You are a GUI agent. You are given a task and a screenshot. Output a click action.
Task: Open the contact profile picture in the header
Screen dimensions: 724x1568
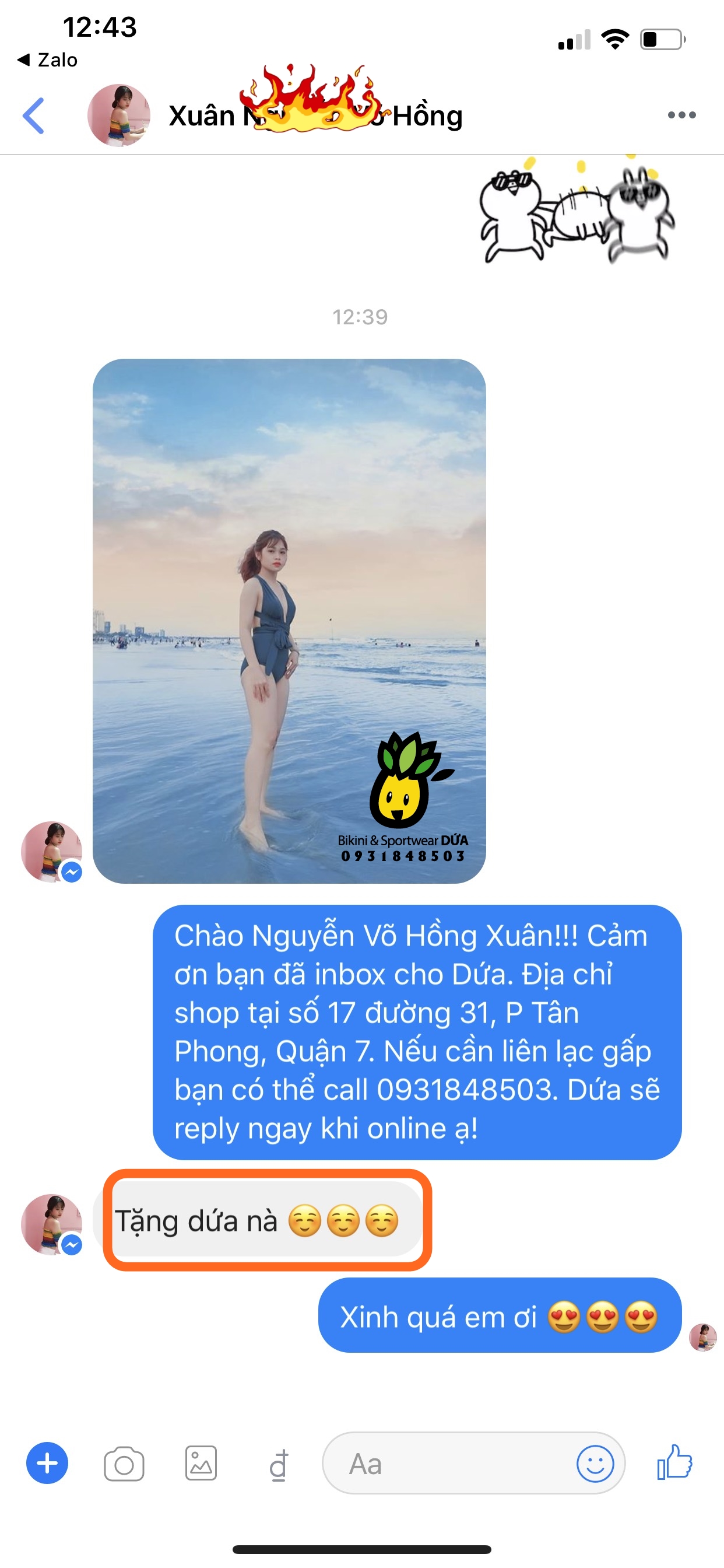pos(119,115)
